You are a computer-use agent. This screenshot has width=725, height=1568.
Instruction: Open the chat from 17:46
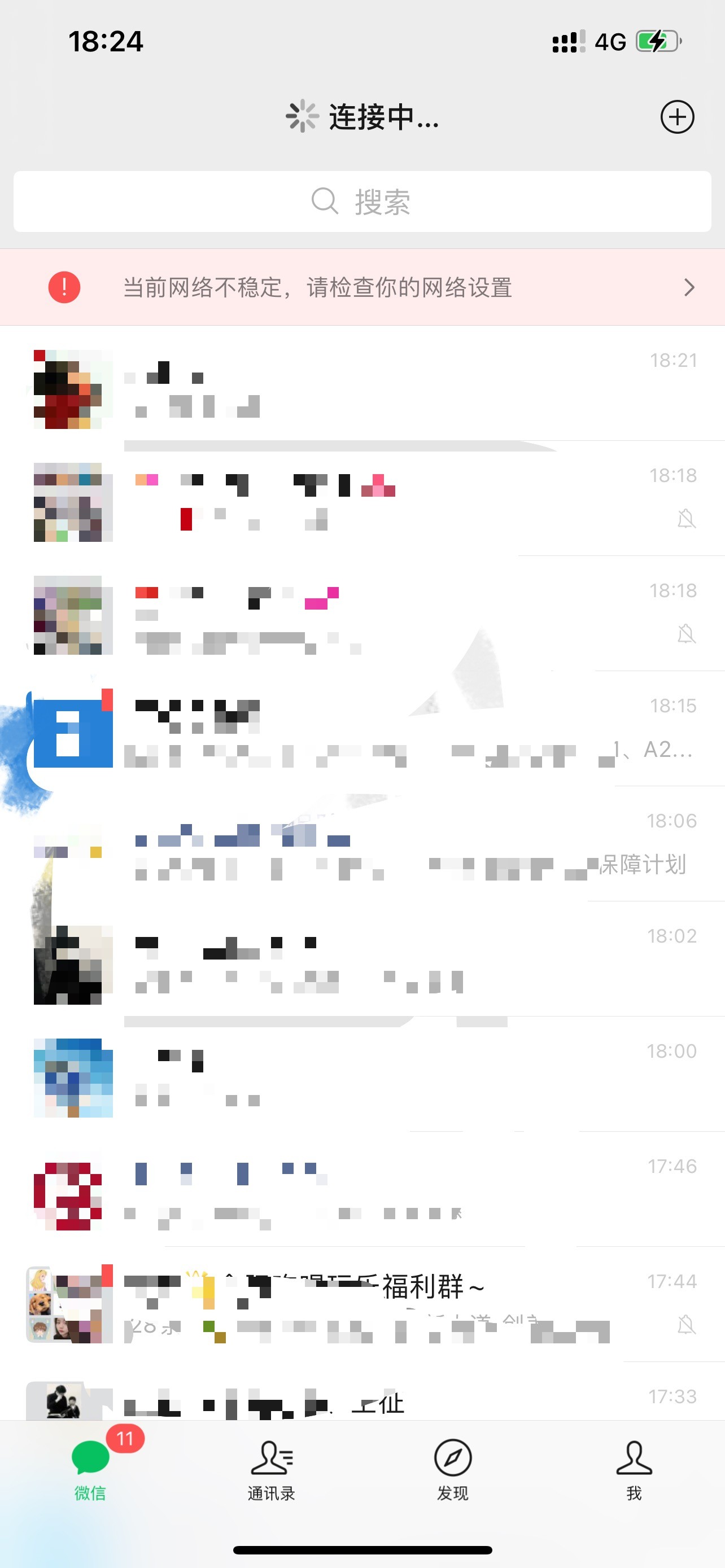pos(362,1189)
